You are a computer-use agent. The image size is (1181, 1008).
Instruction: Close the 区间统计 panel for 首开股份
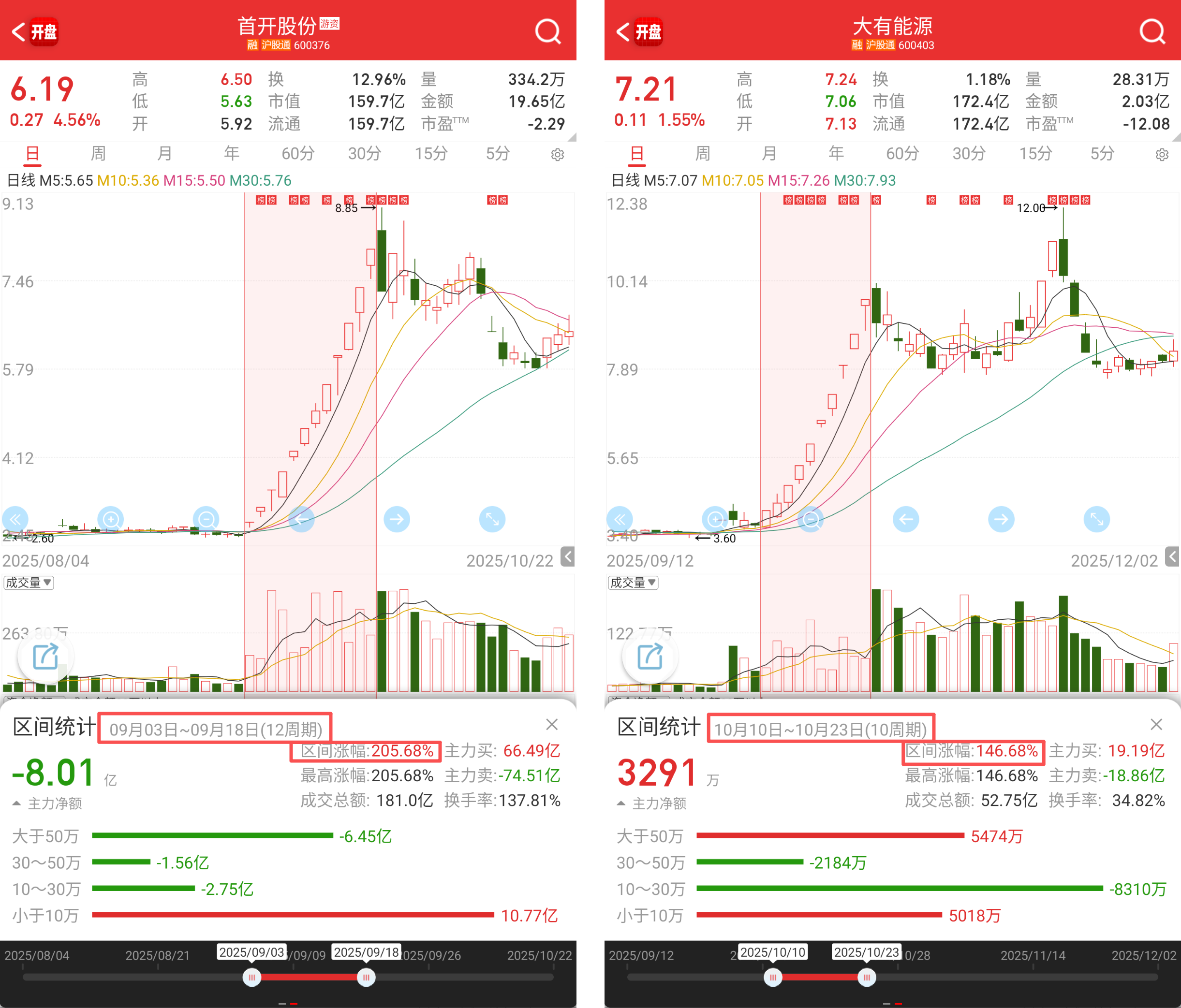552,724
